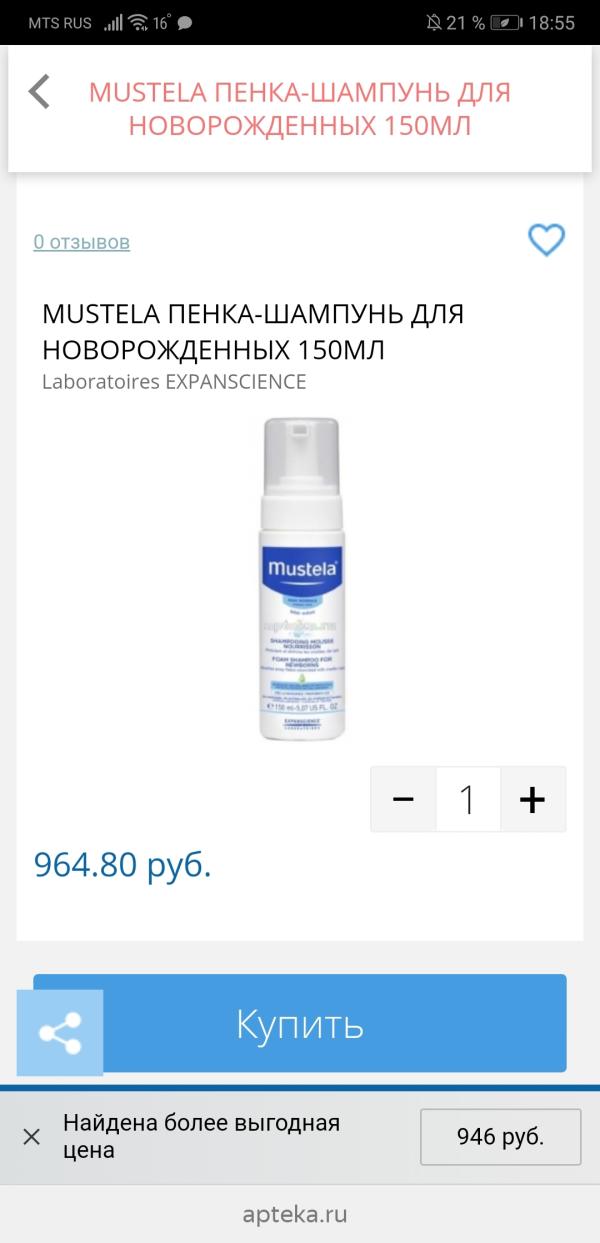
Task: Increase quantity with the plus button
Action: [x=533, y=799]
